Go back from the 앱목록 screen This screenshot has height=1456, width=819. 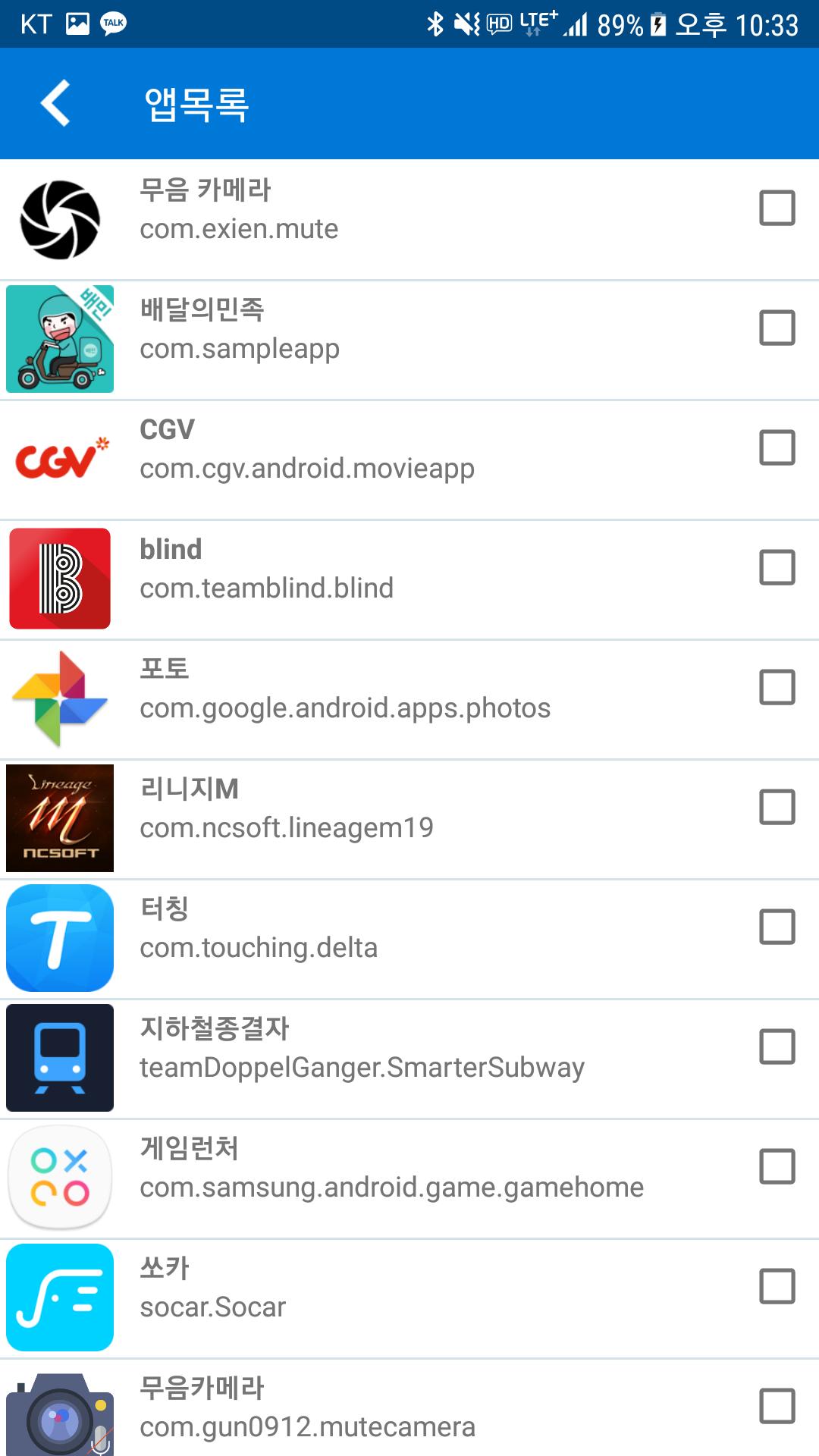(x=55, y=103)
